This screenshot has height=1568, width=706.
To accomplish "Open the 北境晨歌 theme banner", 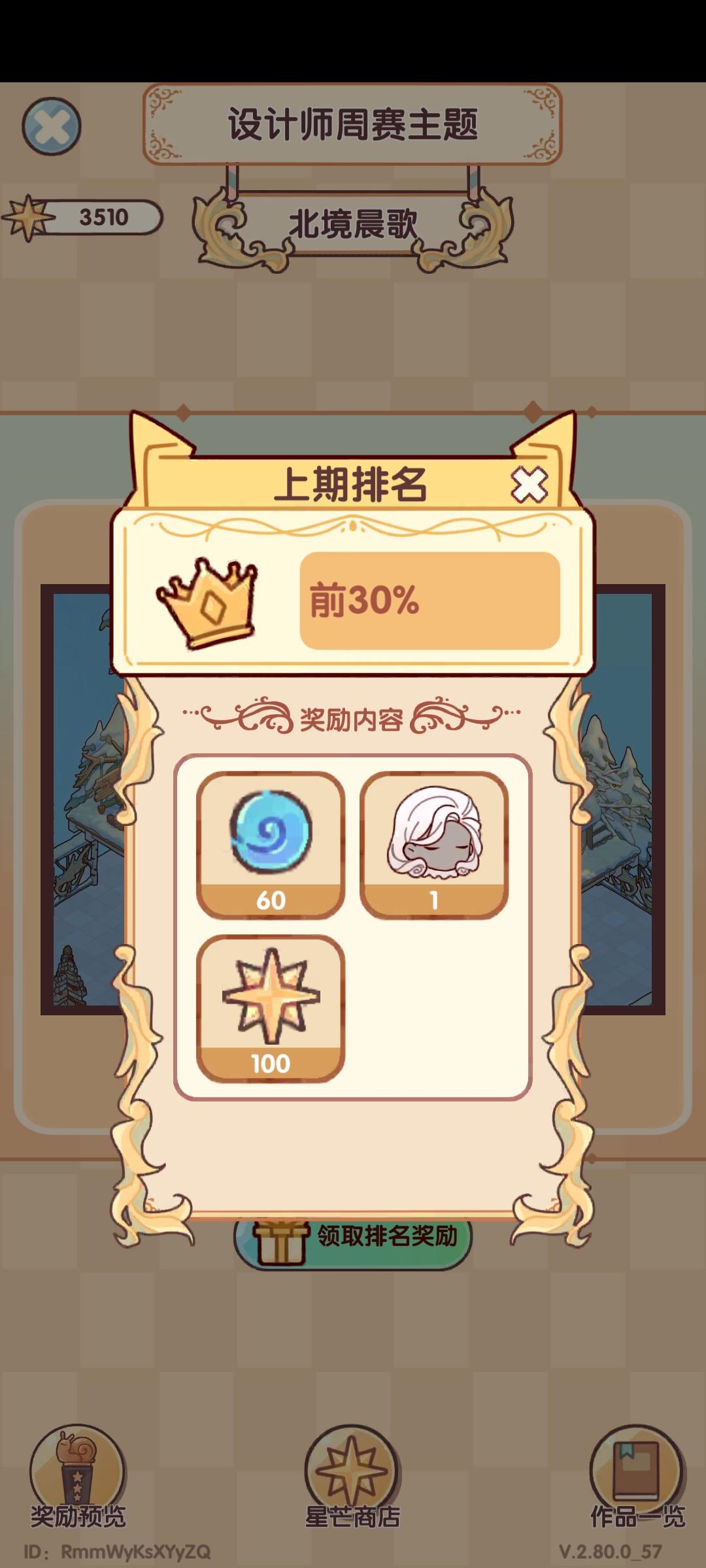I will tap(353, 225).
